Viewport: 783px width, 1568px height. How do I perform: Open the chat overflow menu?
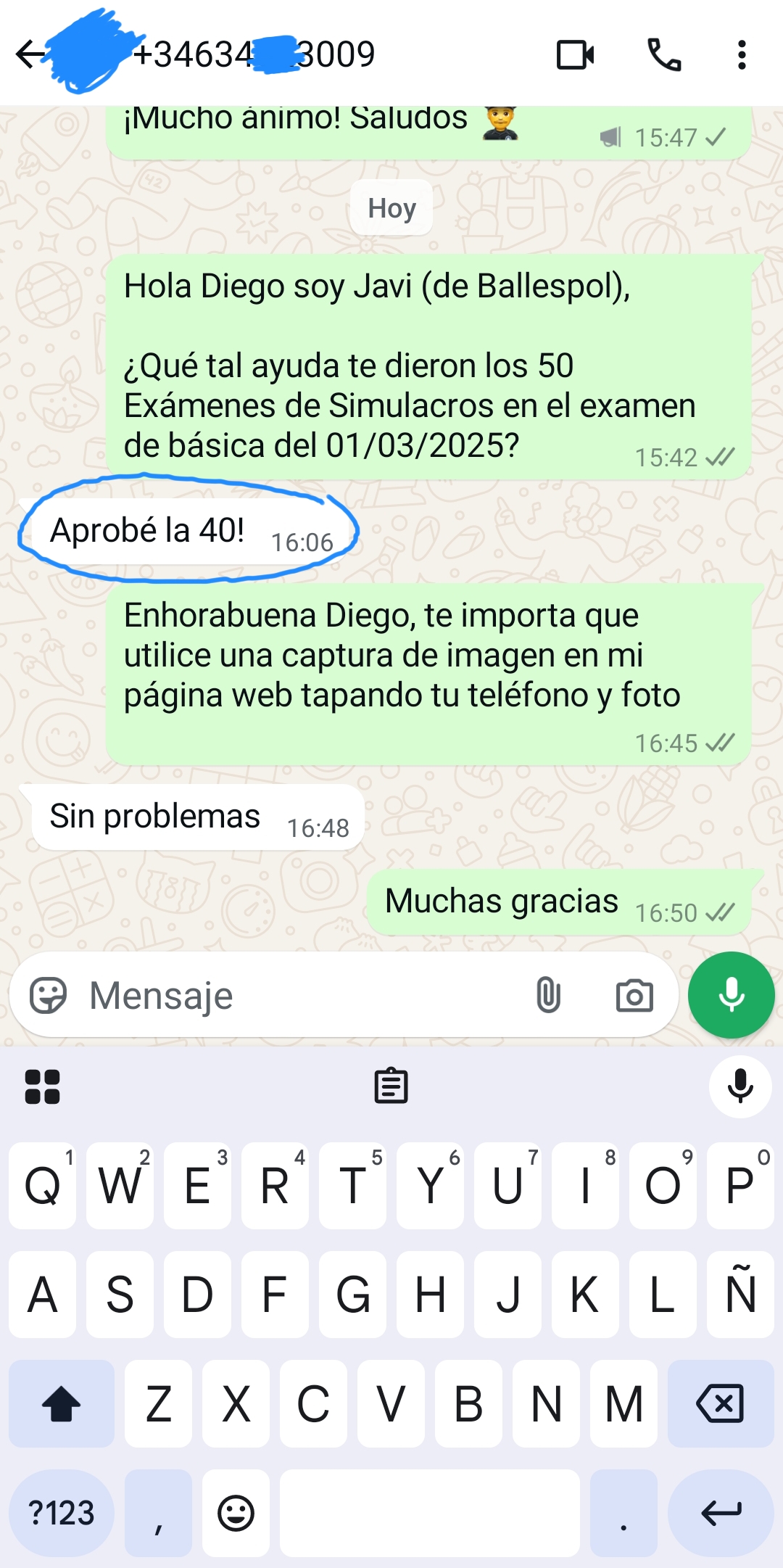tap(741, 55)
